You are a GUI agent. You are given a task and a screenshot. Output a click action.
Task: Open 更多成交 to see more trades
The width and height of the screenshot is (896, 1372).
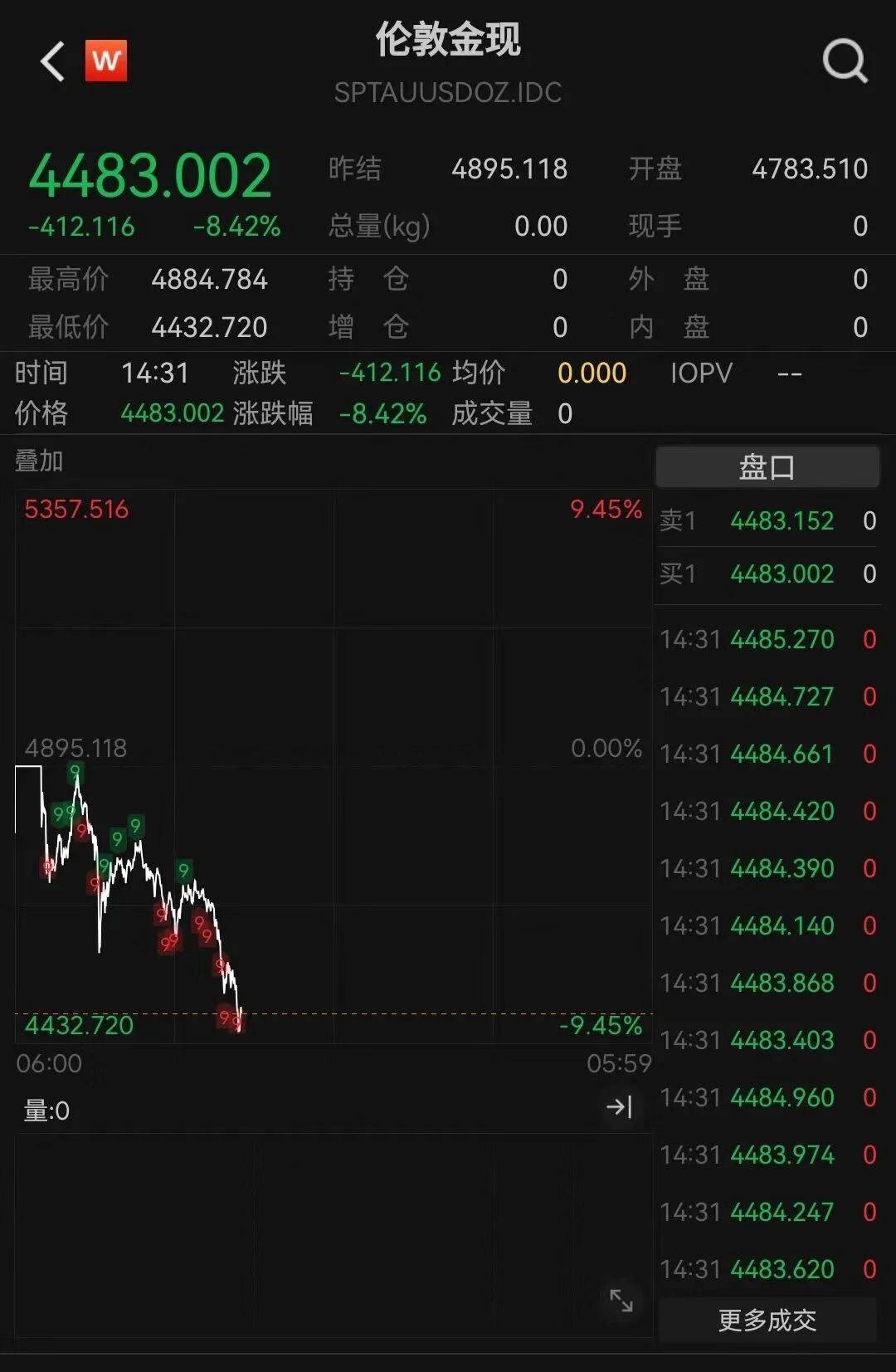(x=767, y=1320)
